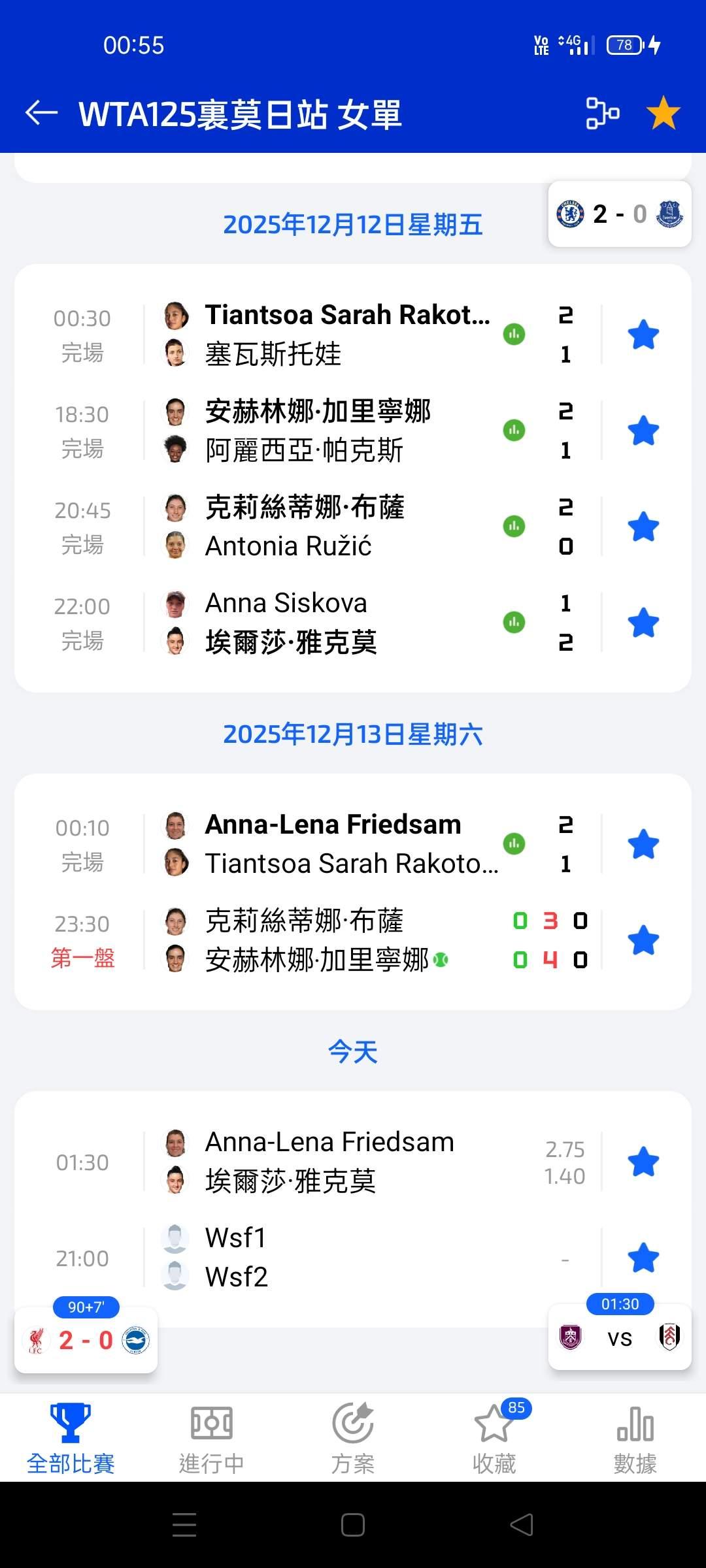Open the 01:30 Burnley vs Fulham card
This screenshot has height=1568, width=706.
(619, 1337)
